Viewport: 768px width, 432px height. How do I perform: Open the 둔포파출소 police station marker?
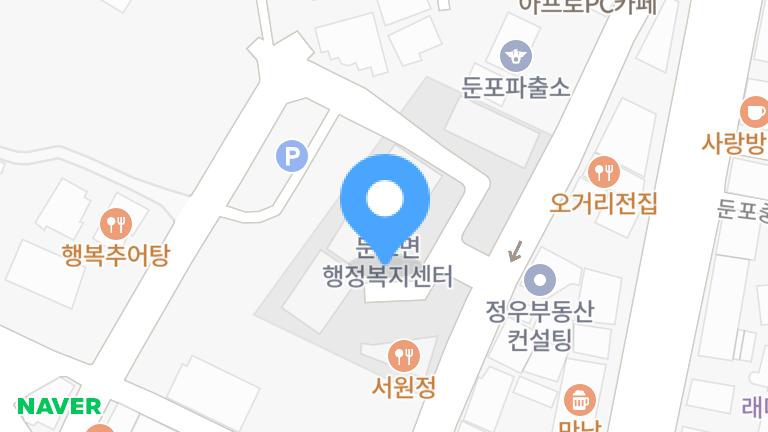point(516,53)
